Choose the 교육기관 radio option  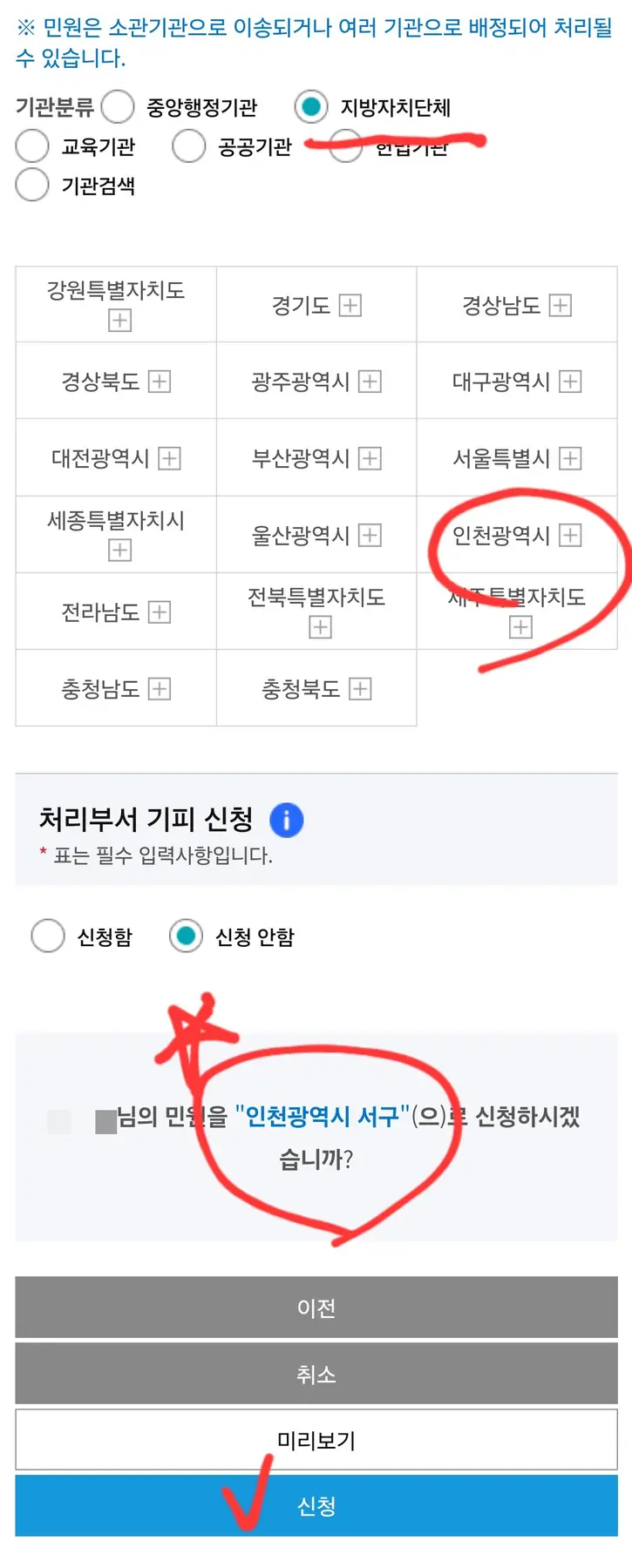tap(32, 146)
